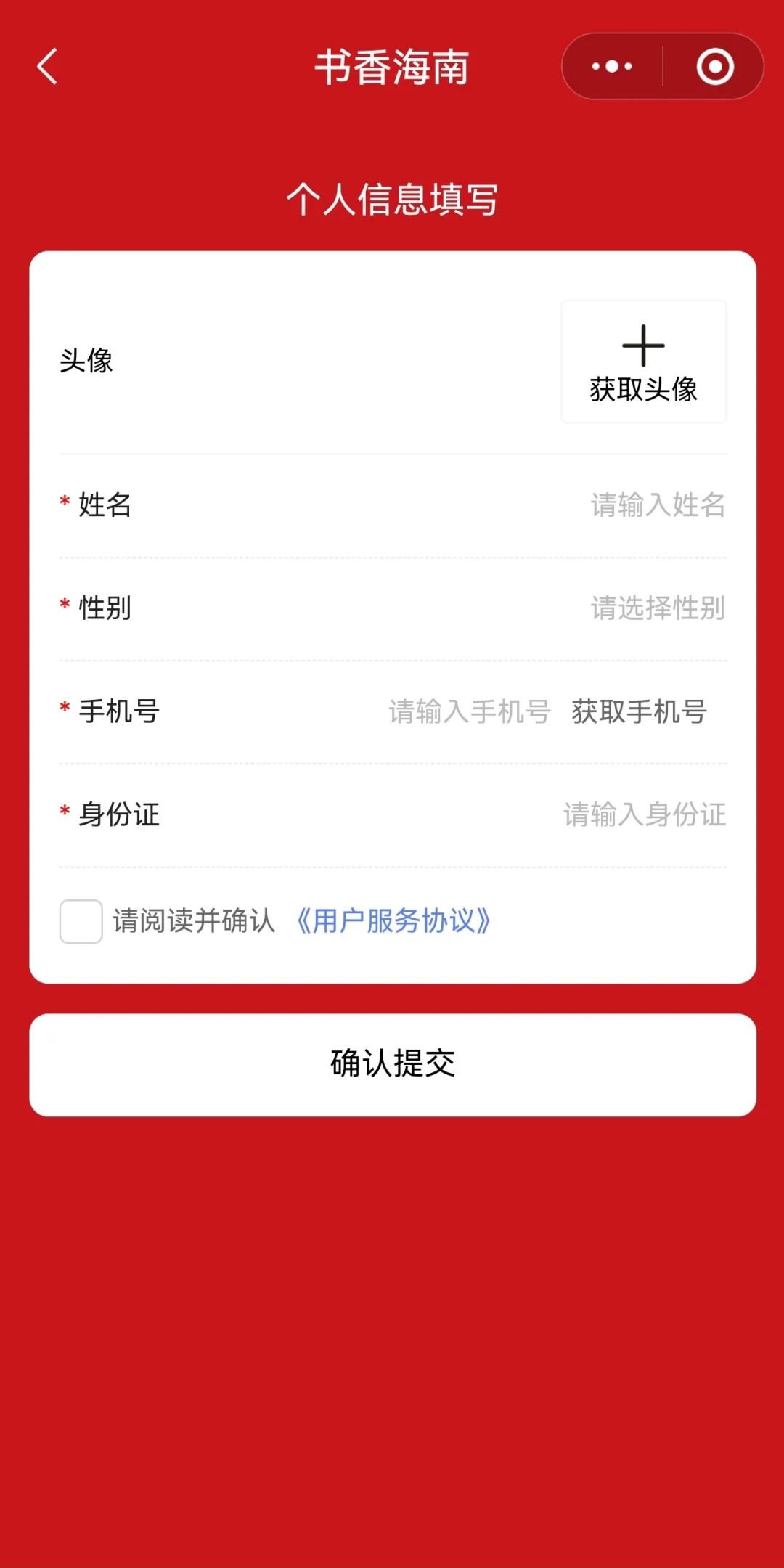Tap 获取手机号 to fetch the phone number

pos(639,712)
